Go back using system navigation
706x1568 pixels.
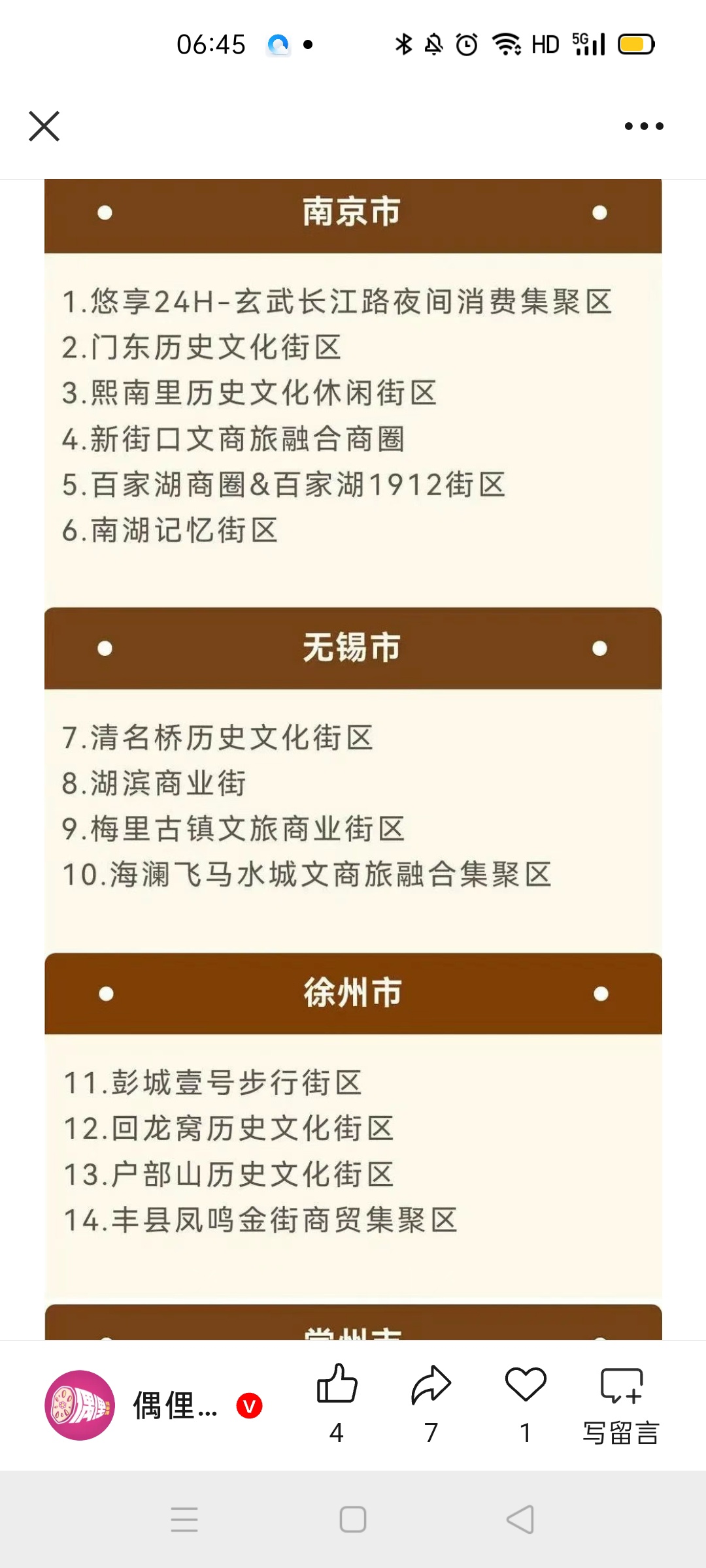tap(520, 1519)
